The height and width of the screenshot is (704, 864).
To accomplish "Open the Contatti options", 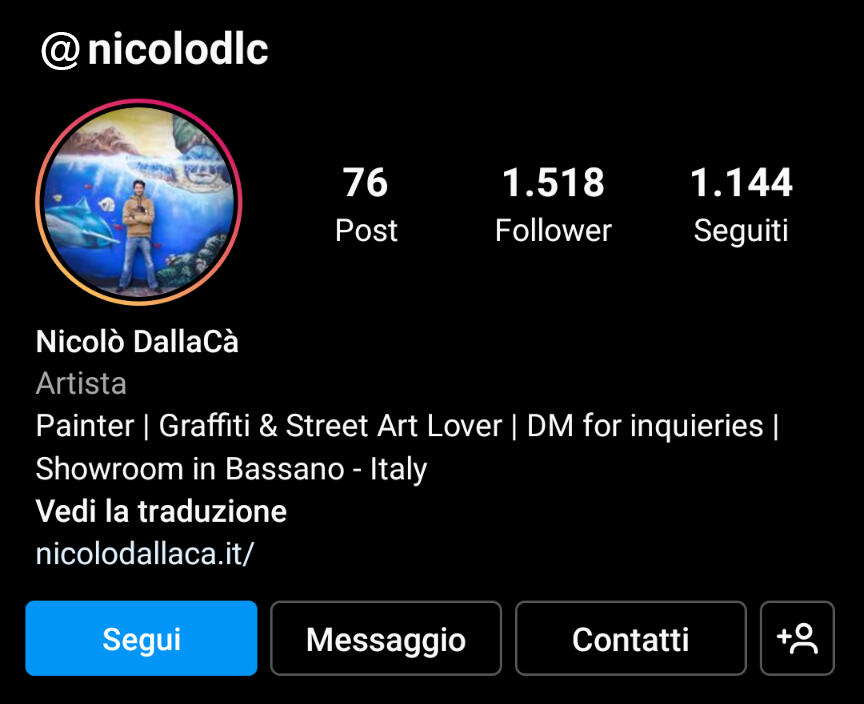I will 630,638.
